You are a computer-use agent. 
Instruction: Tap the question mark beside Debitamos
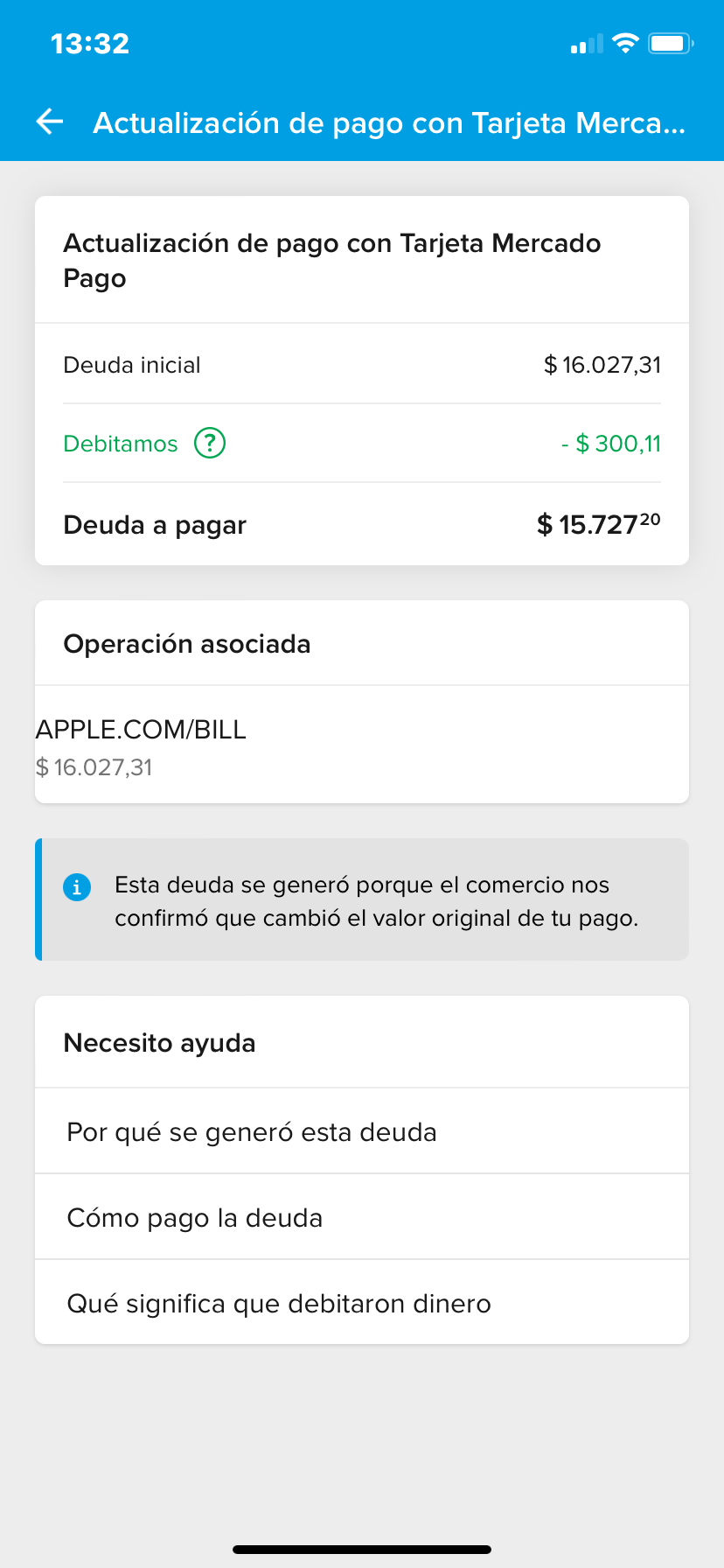pos(210,444)
